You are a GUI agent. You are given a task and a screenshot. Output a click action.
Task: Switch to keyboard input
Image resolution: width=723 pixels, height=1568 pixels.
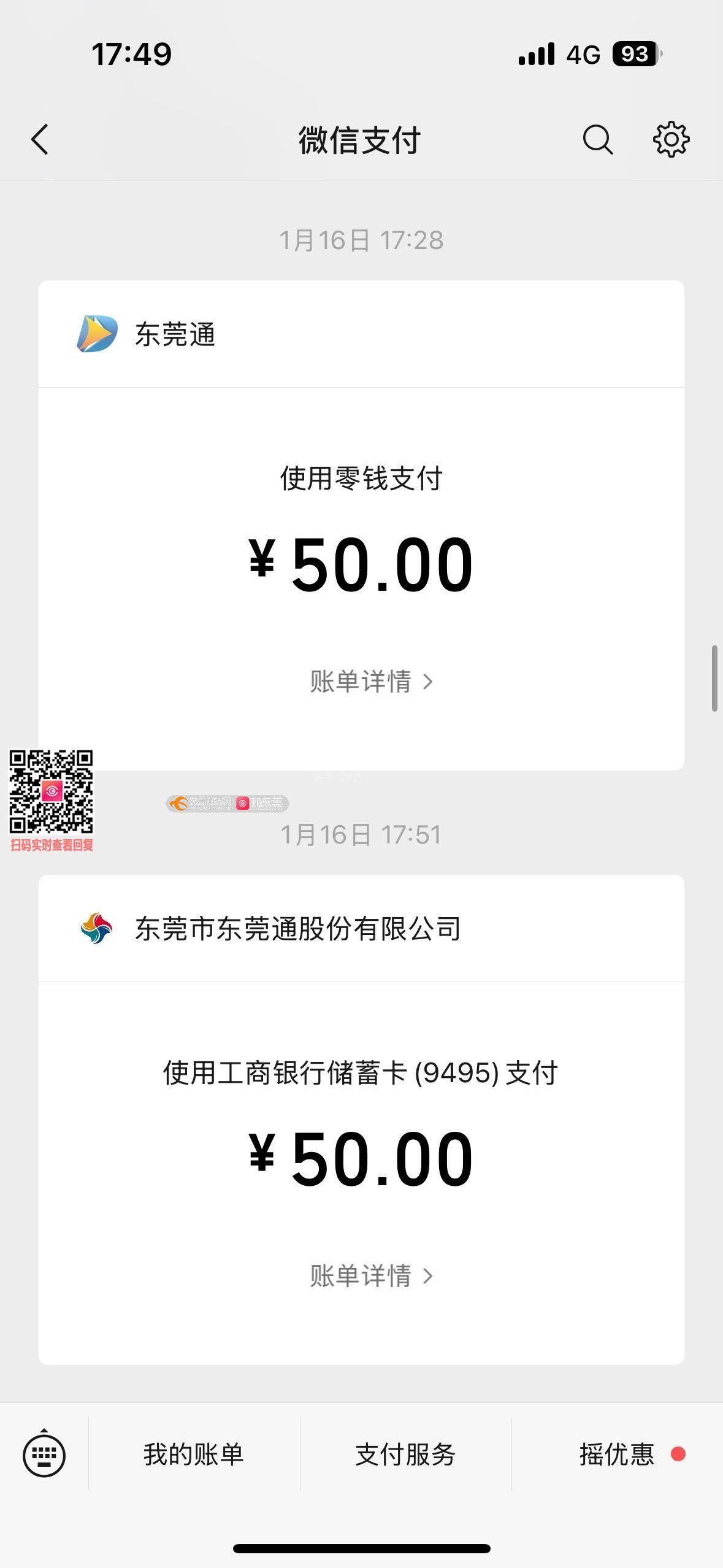tap(44, 1455)
